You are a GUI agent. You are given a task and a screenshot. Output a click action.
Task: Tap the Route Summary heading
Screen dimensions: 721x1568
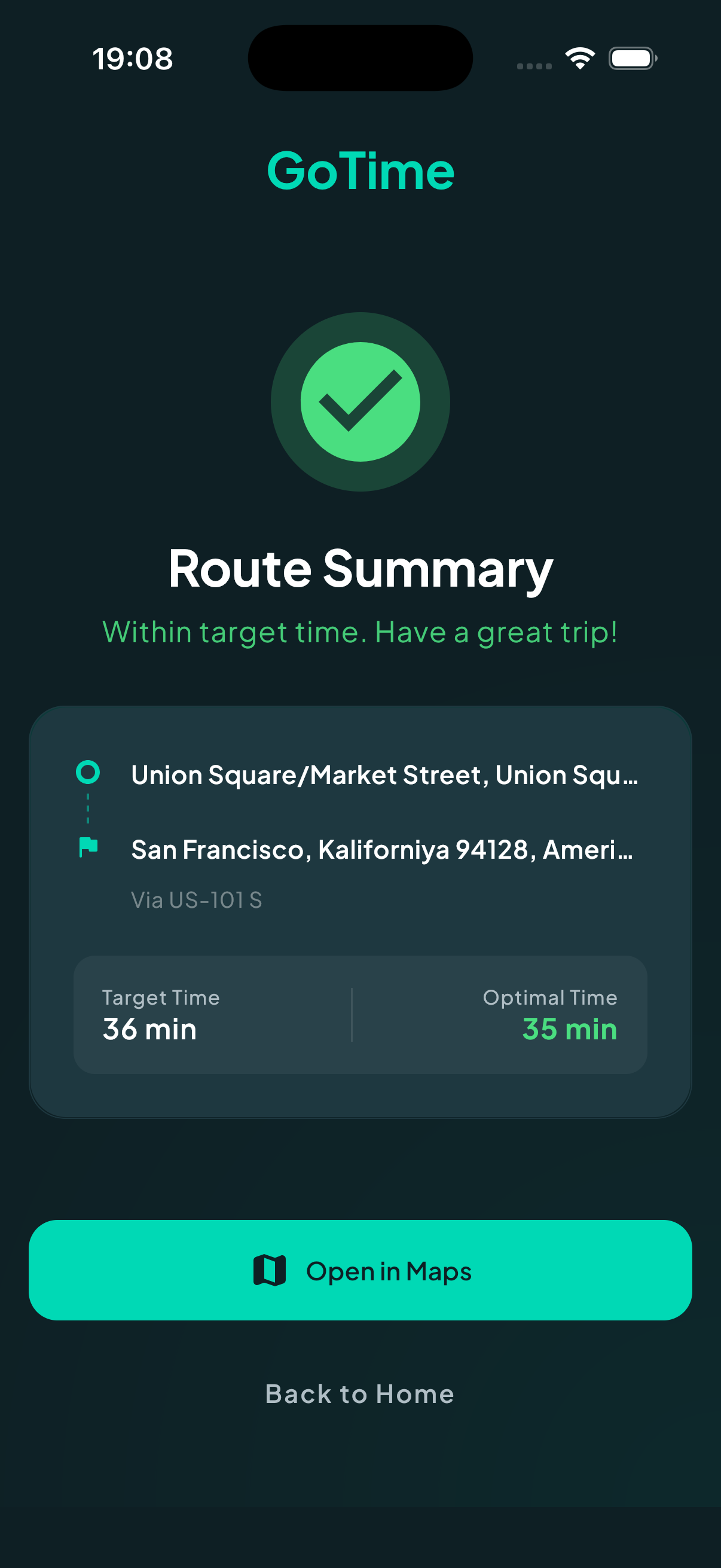360,570
